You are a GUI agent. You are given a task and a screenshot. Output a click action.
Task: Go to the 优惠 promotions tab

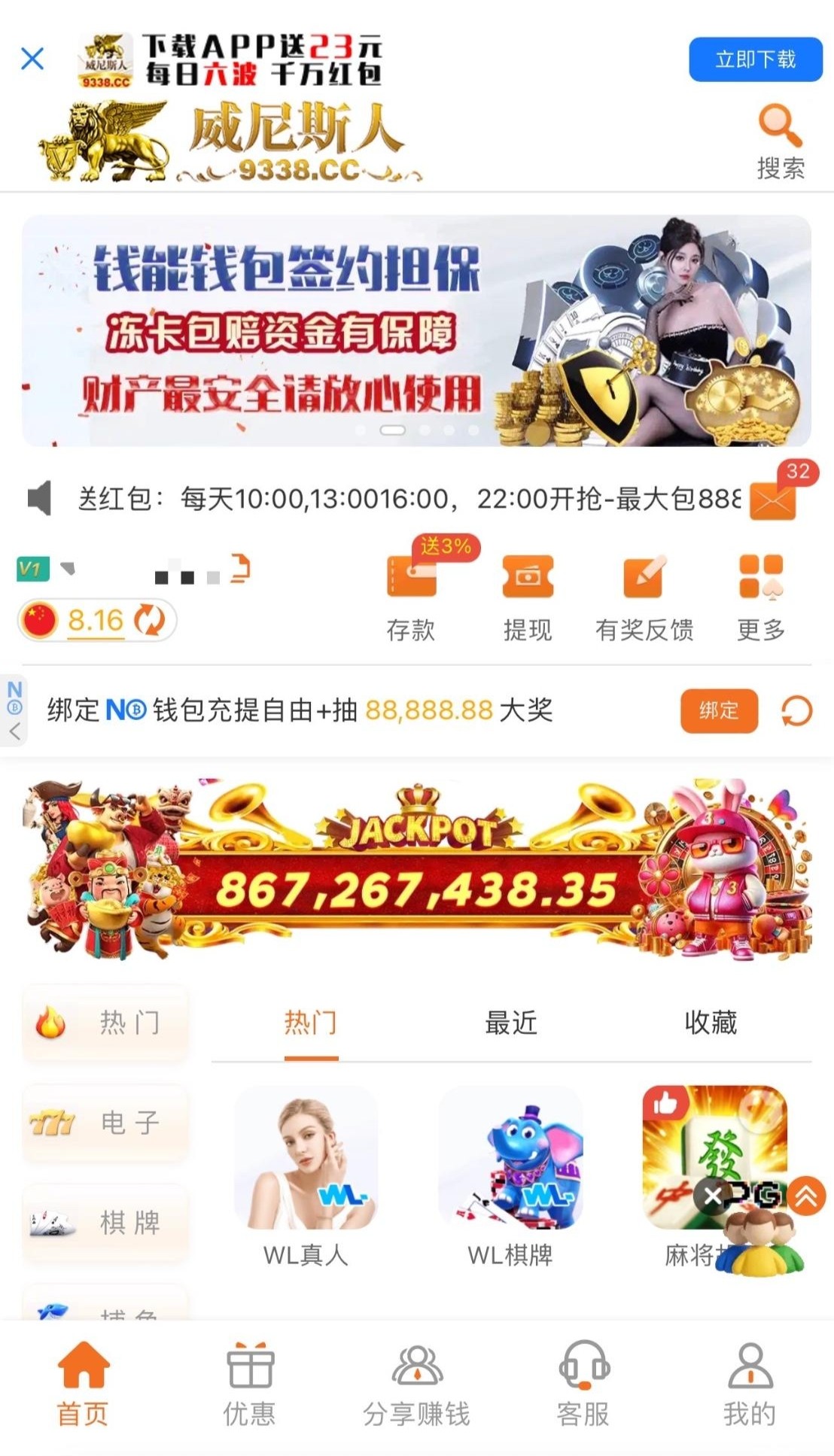[x=250, y=1385]
